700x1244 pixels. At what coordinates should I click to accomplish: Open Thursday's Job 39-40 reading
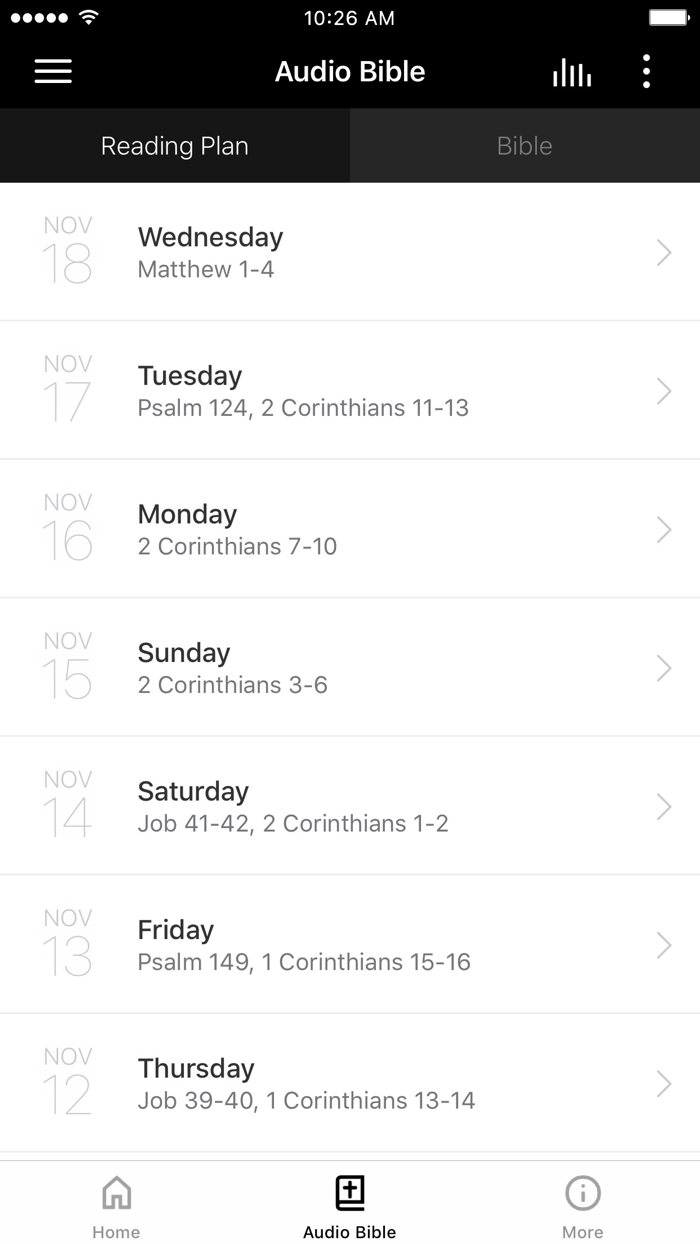[350, 1084]
